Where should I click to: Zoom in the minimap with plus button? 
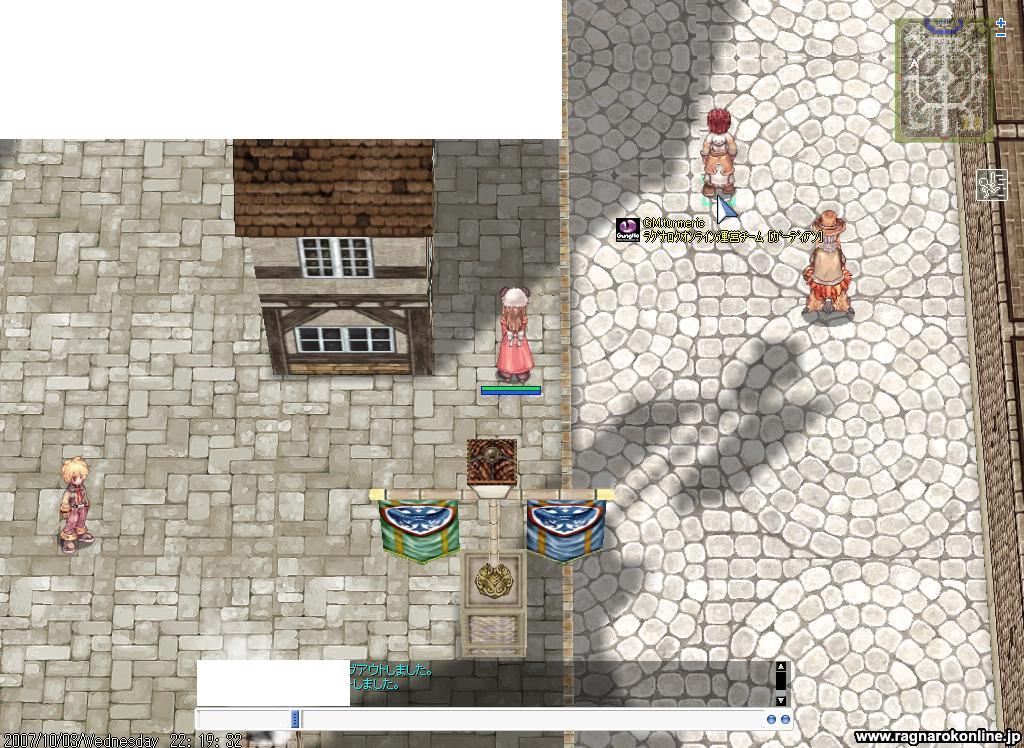[1001, 22]
